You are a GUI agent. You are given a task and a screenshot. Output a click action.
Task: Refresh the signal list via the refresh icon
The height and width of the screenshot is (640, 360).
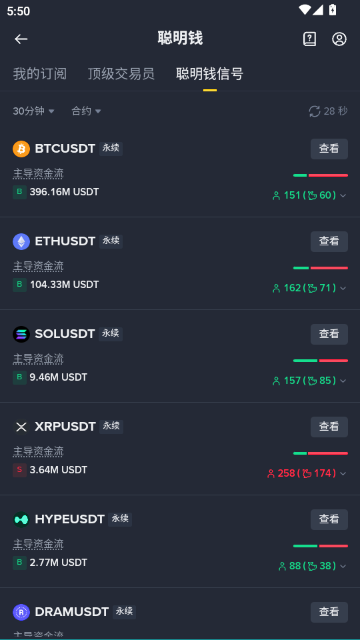pos(314,111)
